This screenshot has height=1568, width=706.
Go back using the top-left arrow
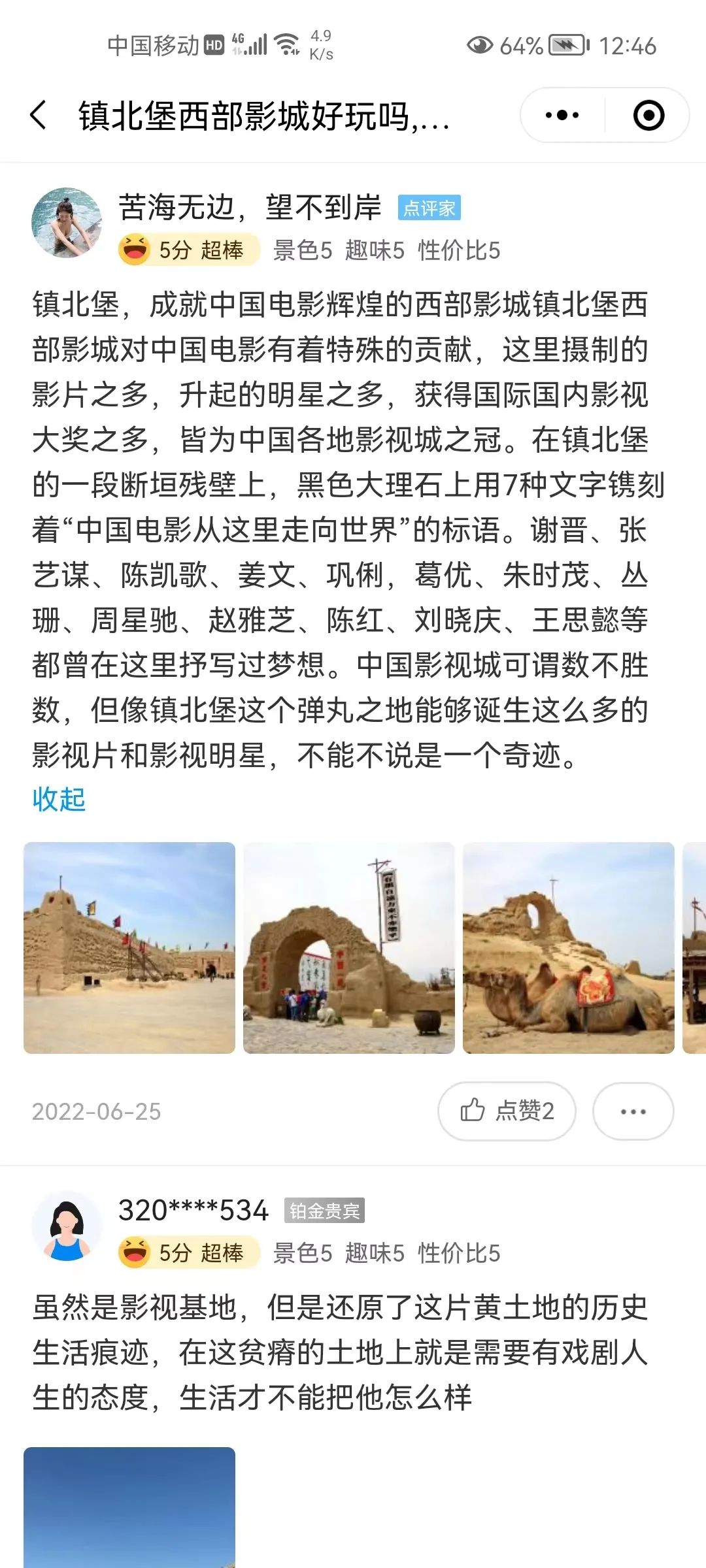[x=39, y=115]
